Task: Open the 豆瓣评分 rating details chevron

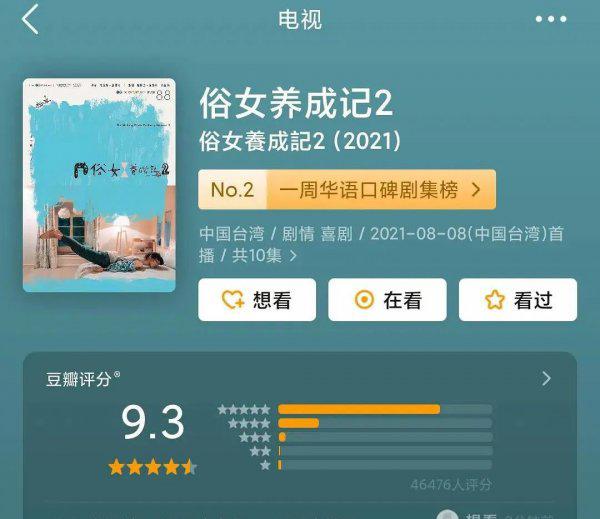Action: [546, 378]
